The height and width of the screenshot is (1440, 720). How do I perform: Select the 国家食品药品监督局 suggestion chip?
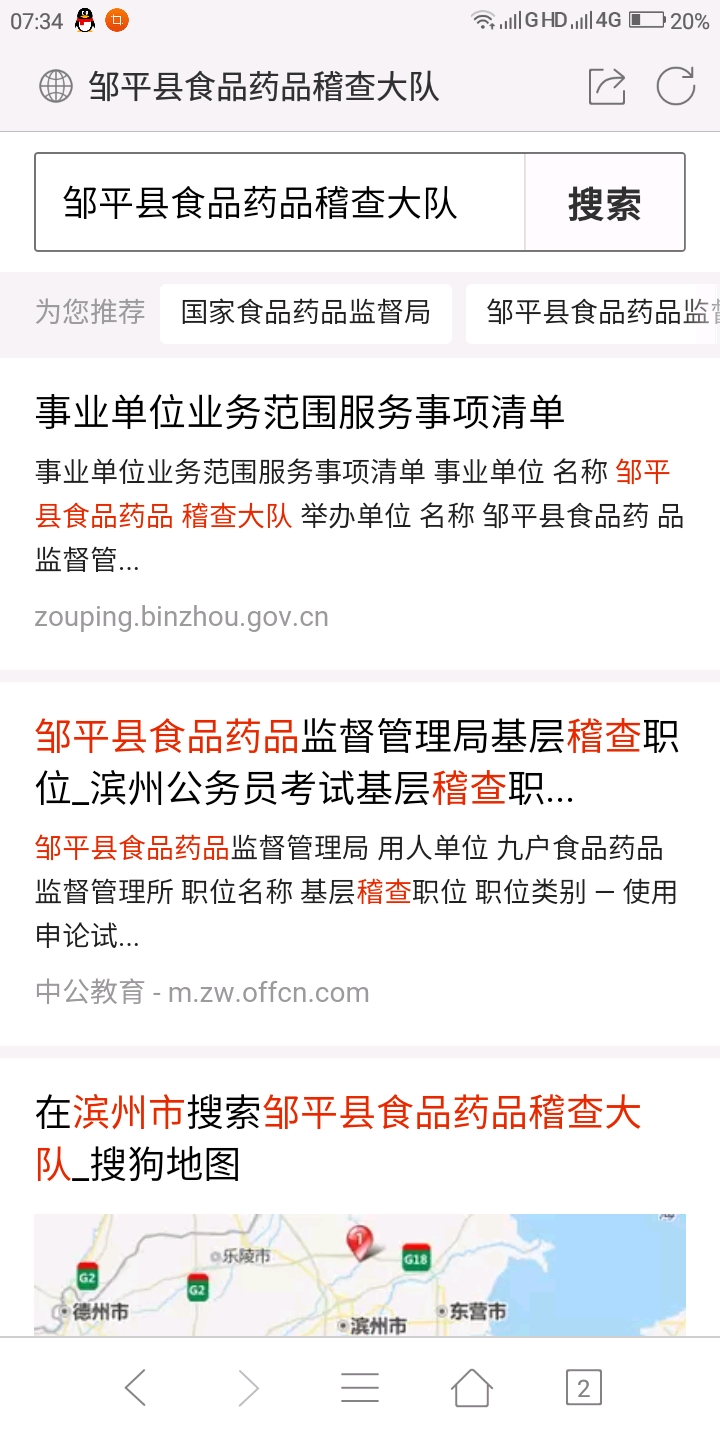click(305, 313)
